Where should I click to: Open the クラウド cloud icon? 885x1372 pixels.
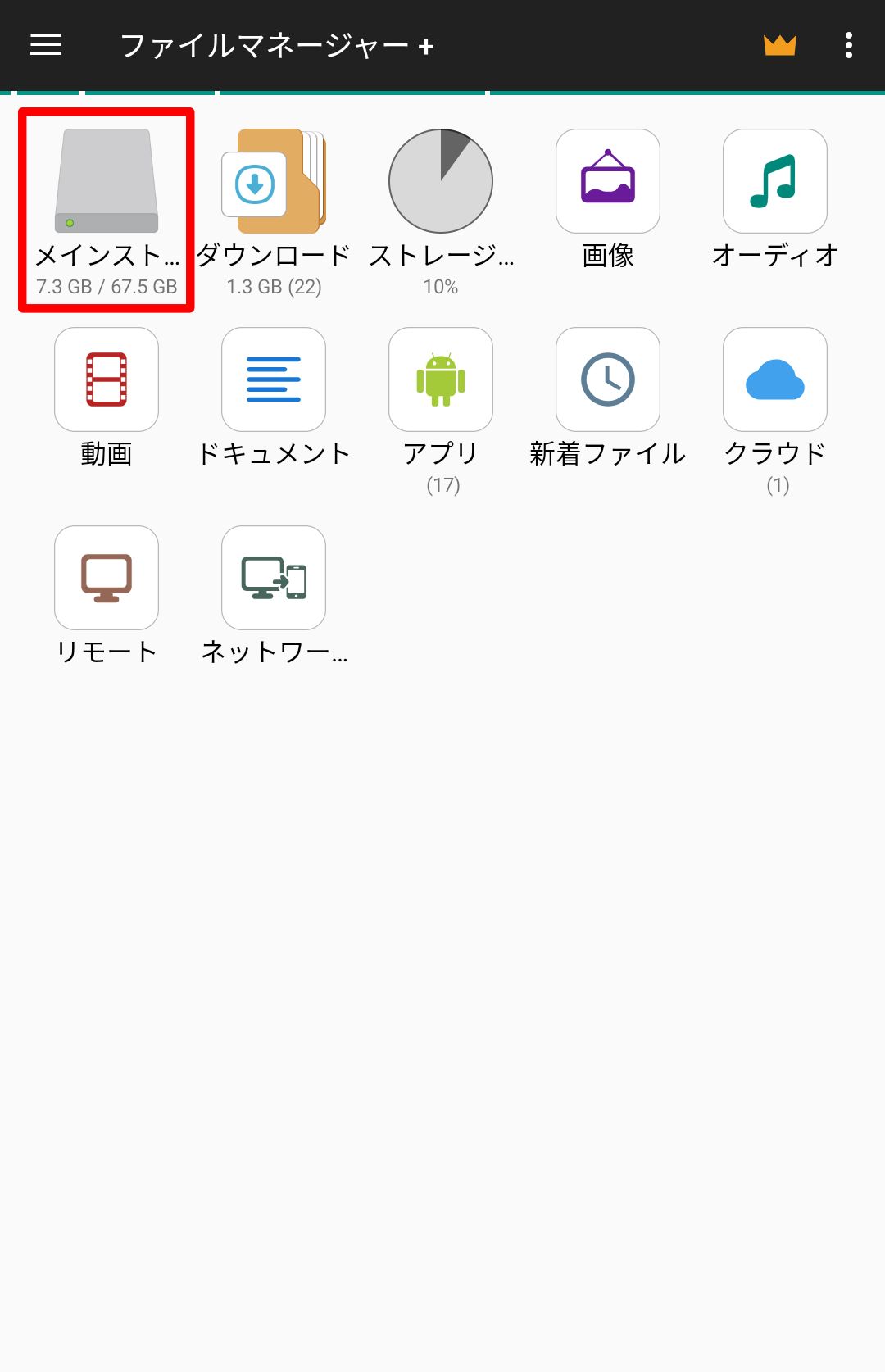[x=775, y=379]
